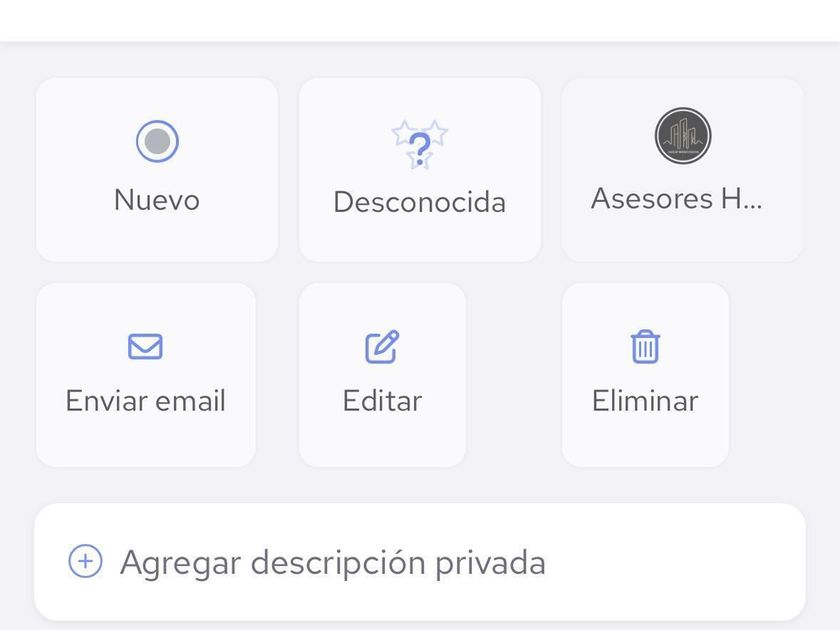Image resolution: width=840 pixels, height=630 pixels.
Task: Open the Asesores H... assignee tile
Action: coord(682,170)
